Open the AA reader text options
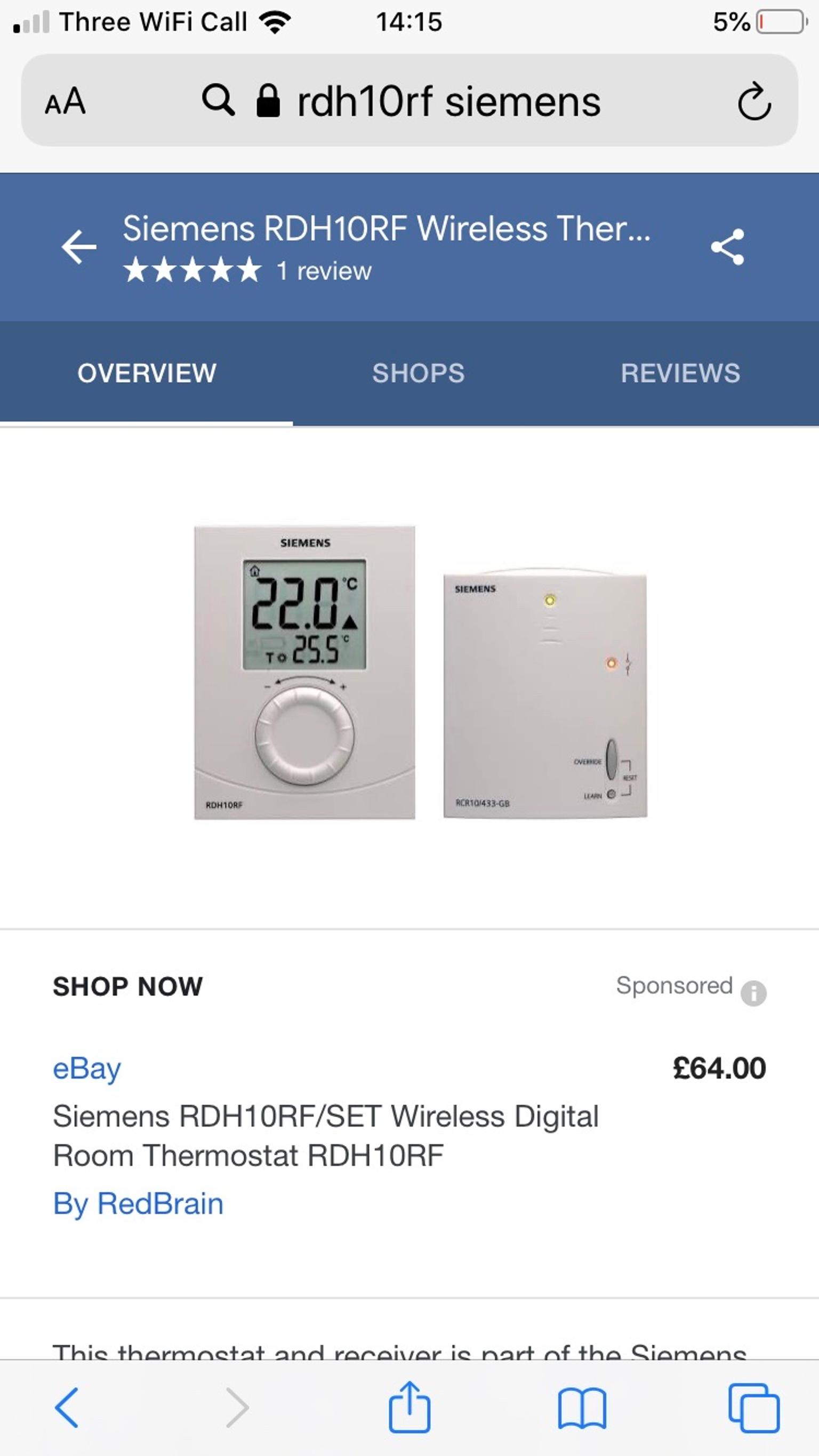819x1456 pixels. coord(65,102)
